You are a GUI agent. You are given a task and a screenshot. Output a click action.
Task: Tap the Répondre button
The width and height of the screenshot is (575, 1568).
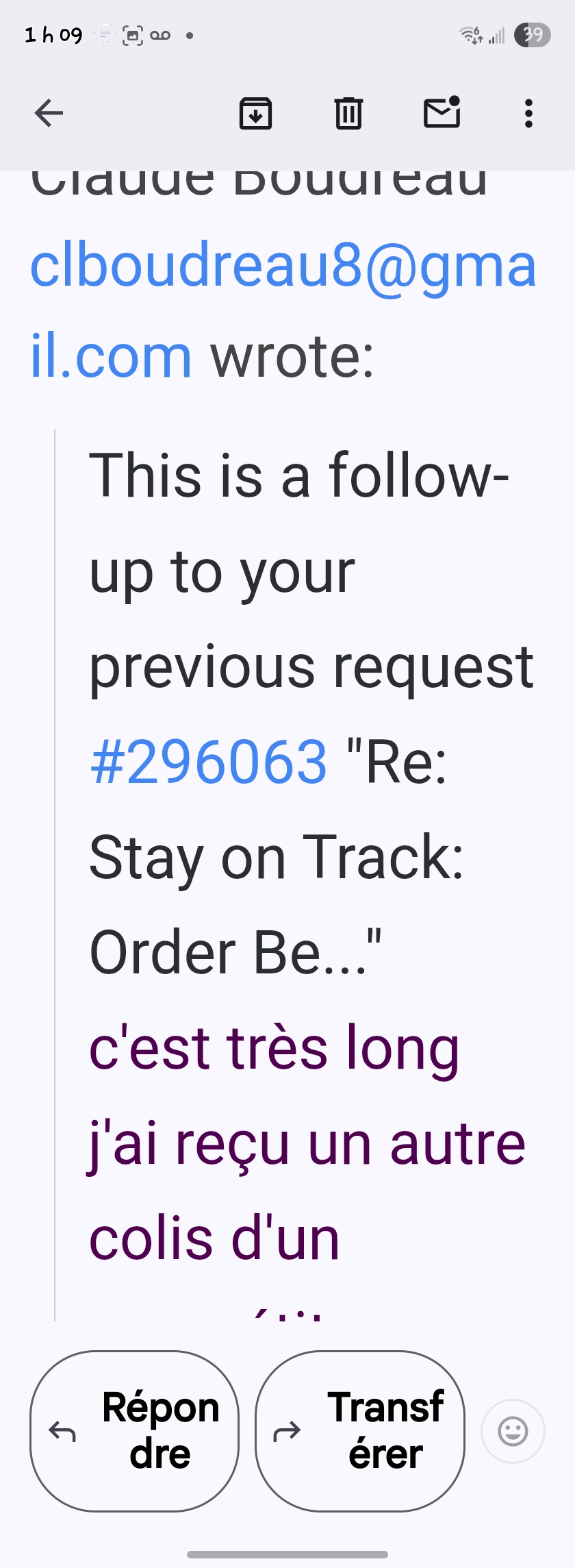(x=134, y=1431)
